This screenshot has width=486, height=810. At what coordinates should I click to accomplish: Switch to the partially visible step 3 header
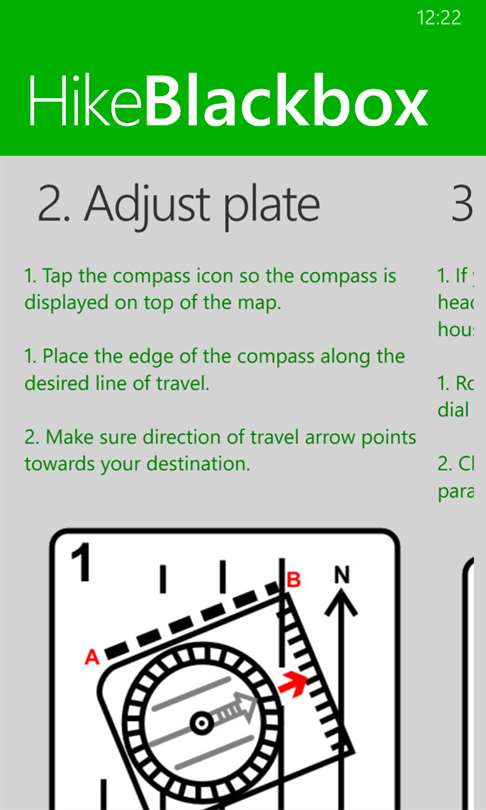coord(462,205)
